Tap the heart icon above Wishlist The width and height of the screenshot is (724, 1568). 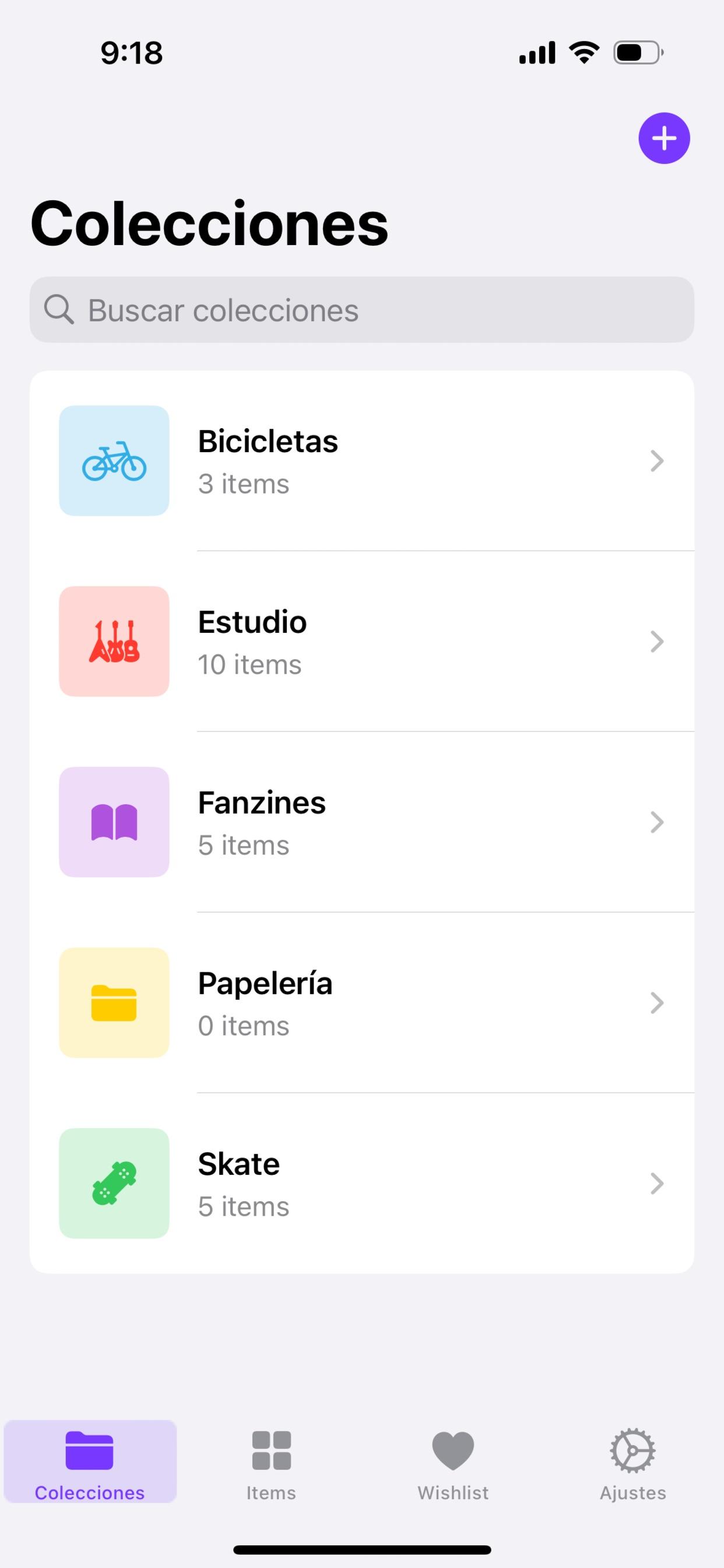(452, 1448)
